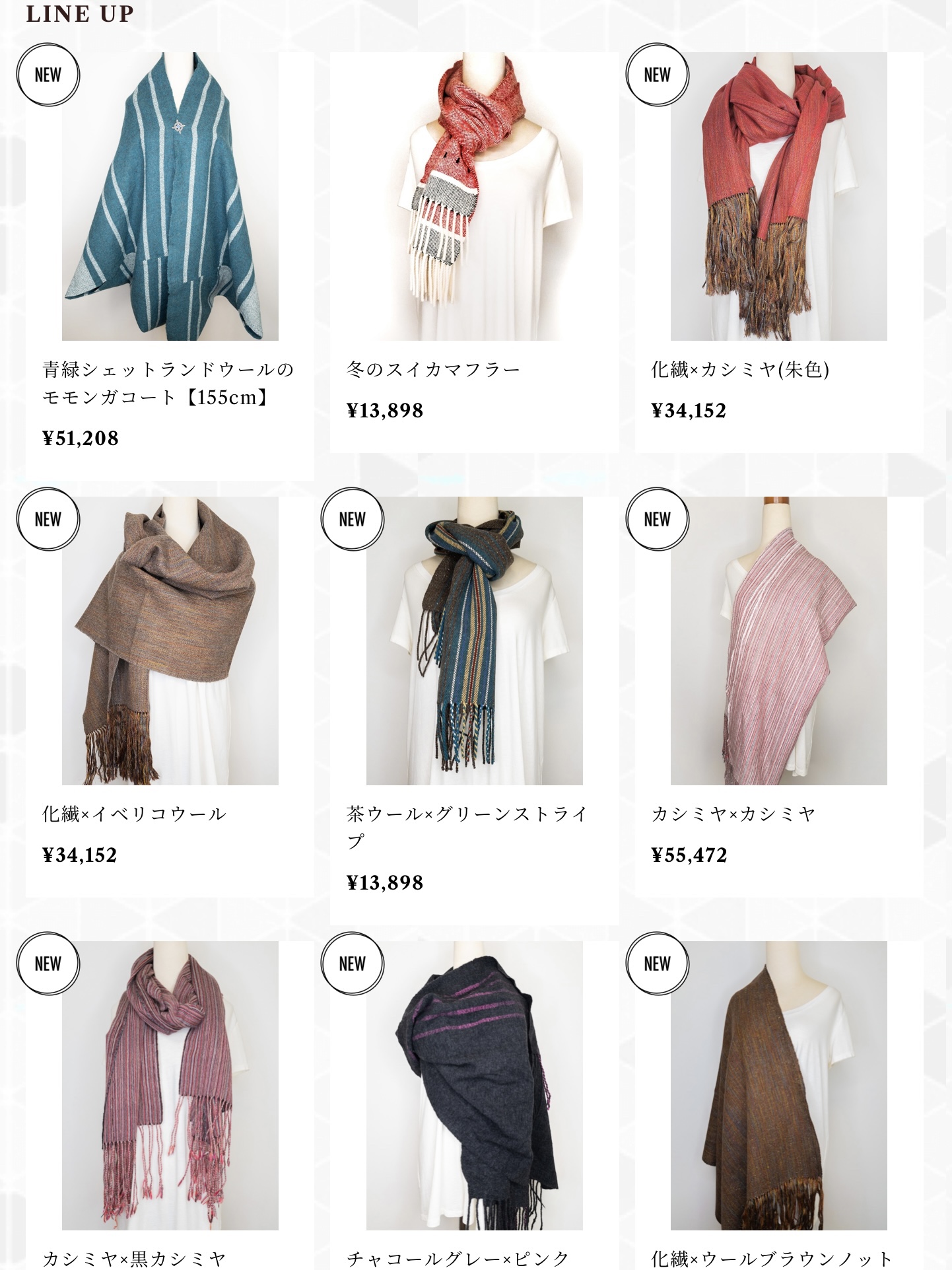Open the 化繊×ウールブラウンノット product

point(778,1084)
